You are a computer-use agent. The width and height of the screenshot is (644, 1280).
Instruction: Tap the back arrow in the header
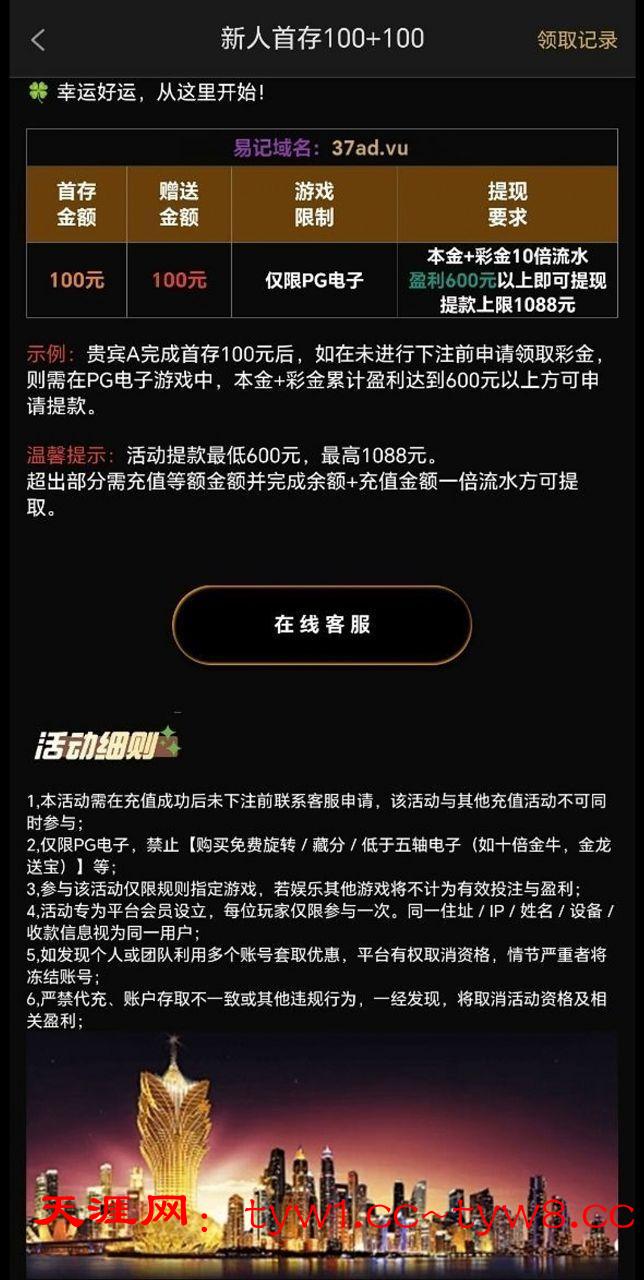tap(38, 40)
